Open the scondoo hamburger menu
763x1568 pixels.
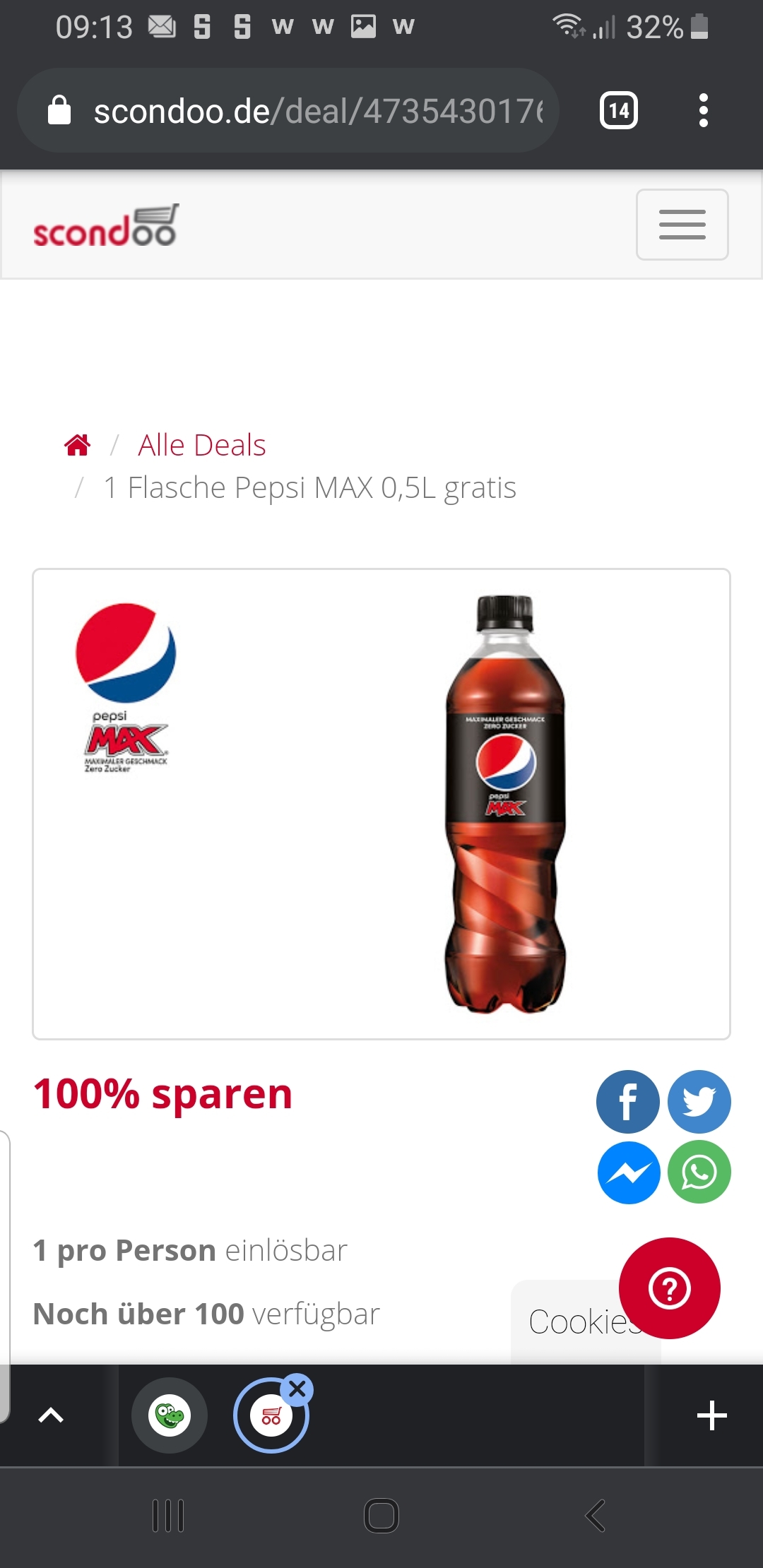(x=682, y=225)
